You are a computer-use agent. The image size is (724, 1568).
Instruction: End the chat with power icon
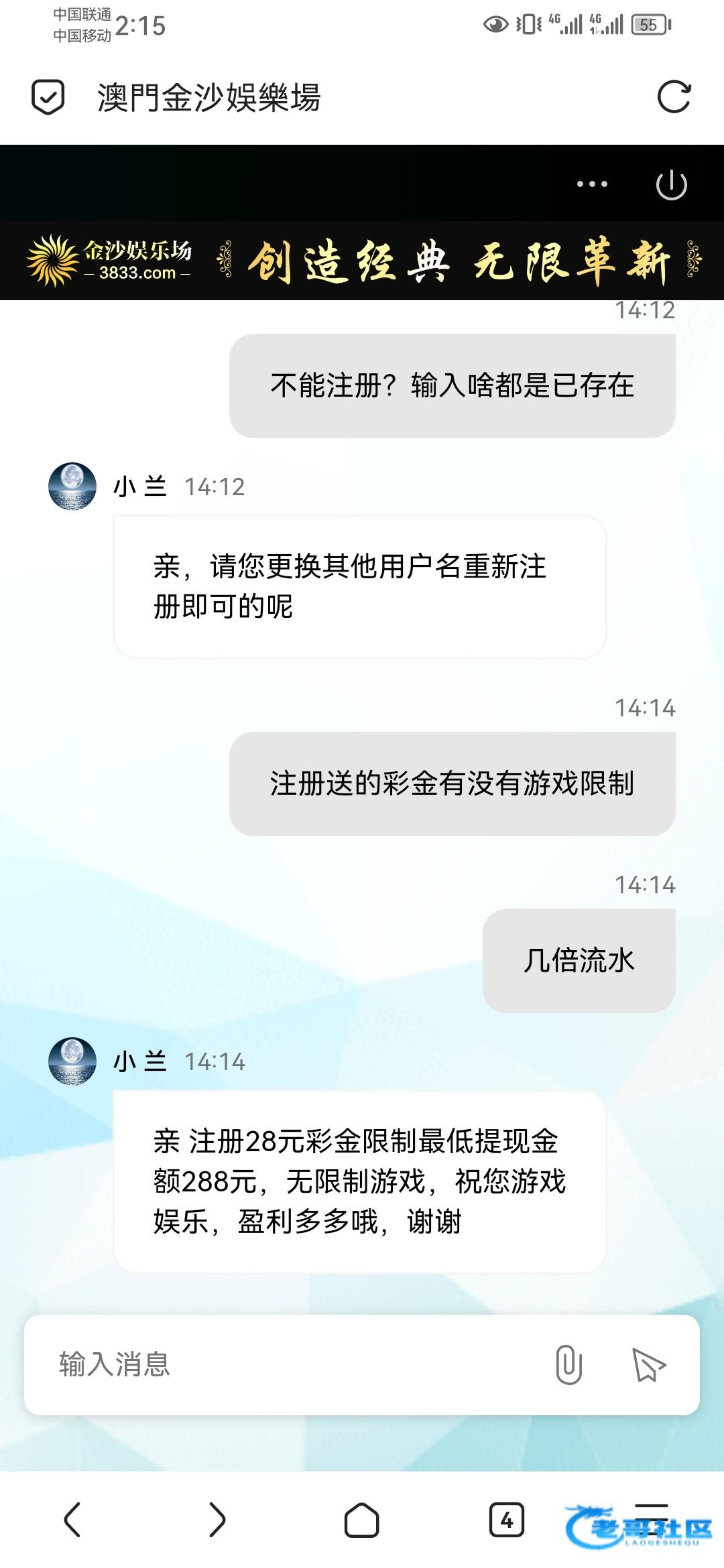click(671, 185)
